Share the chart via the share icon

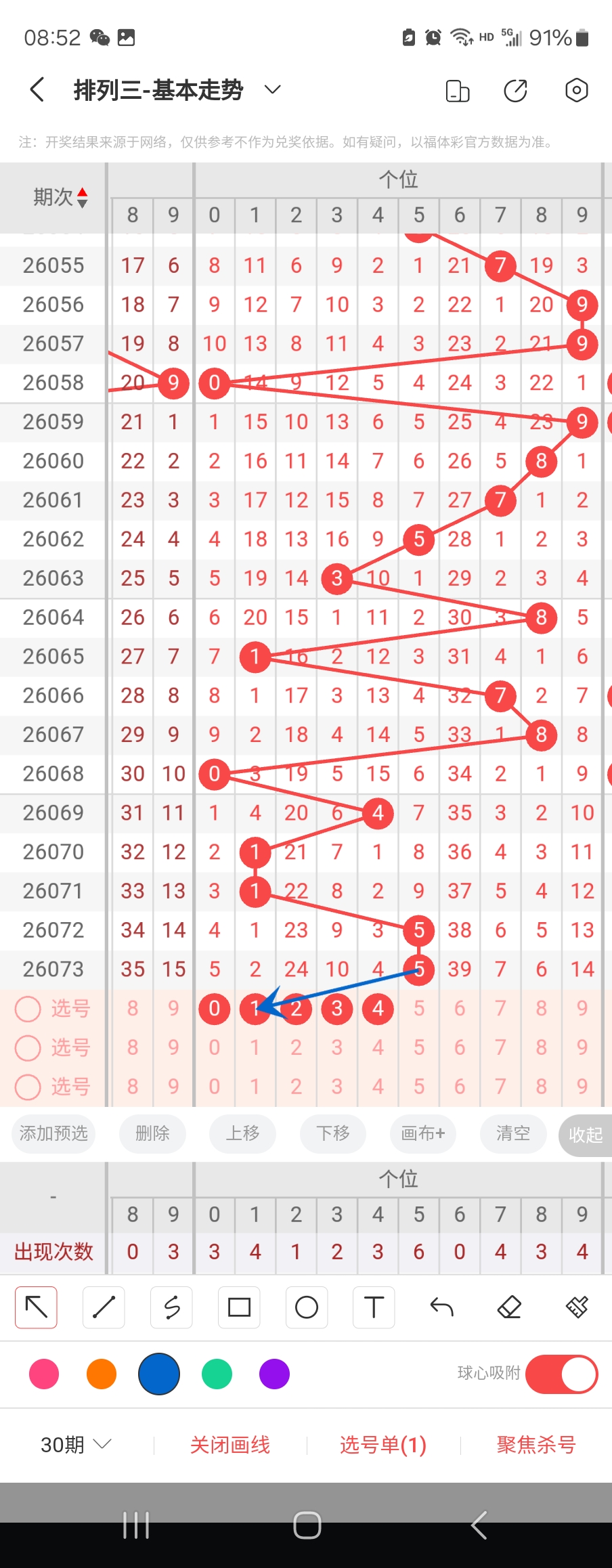coord(516,90)
